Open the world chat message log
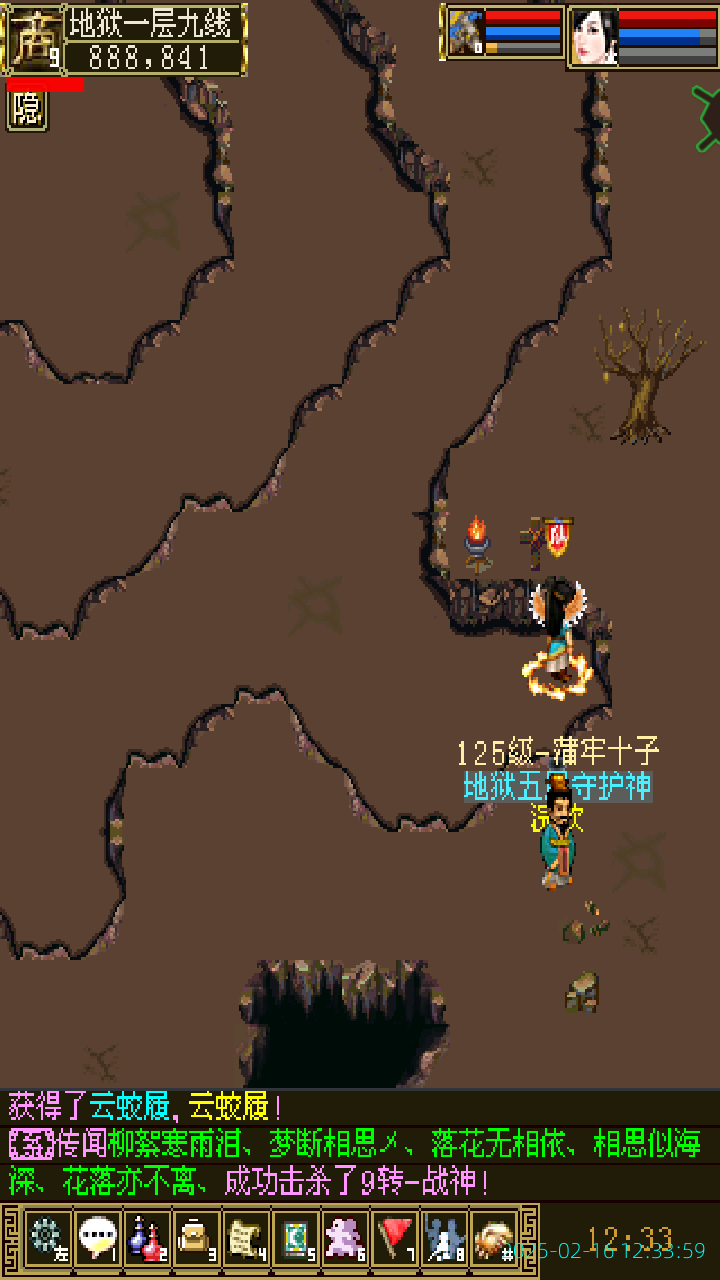Screen dimensions: 720x1280 (x=360, y=1145)
